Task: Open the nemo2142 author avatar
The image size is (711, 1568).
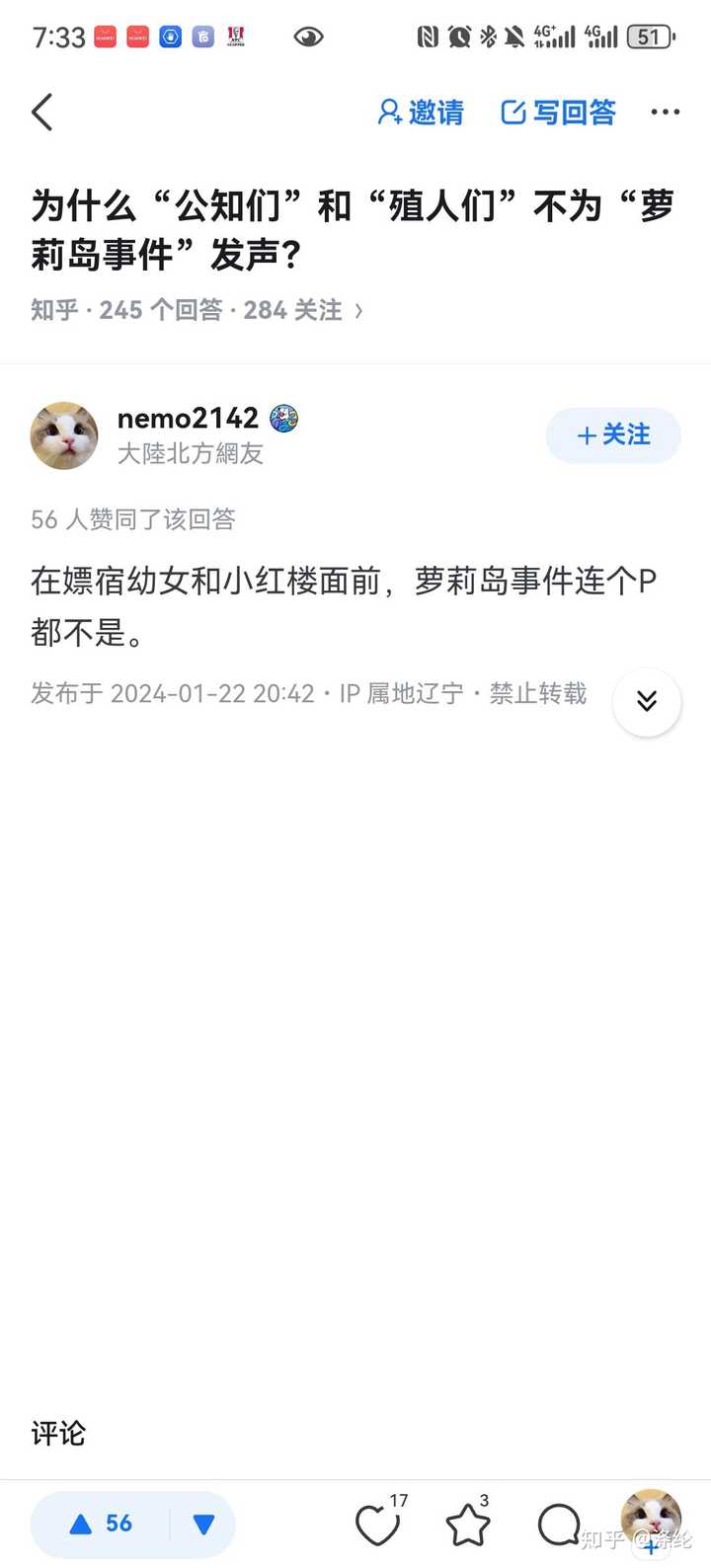Action: 64,435
